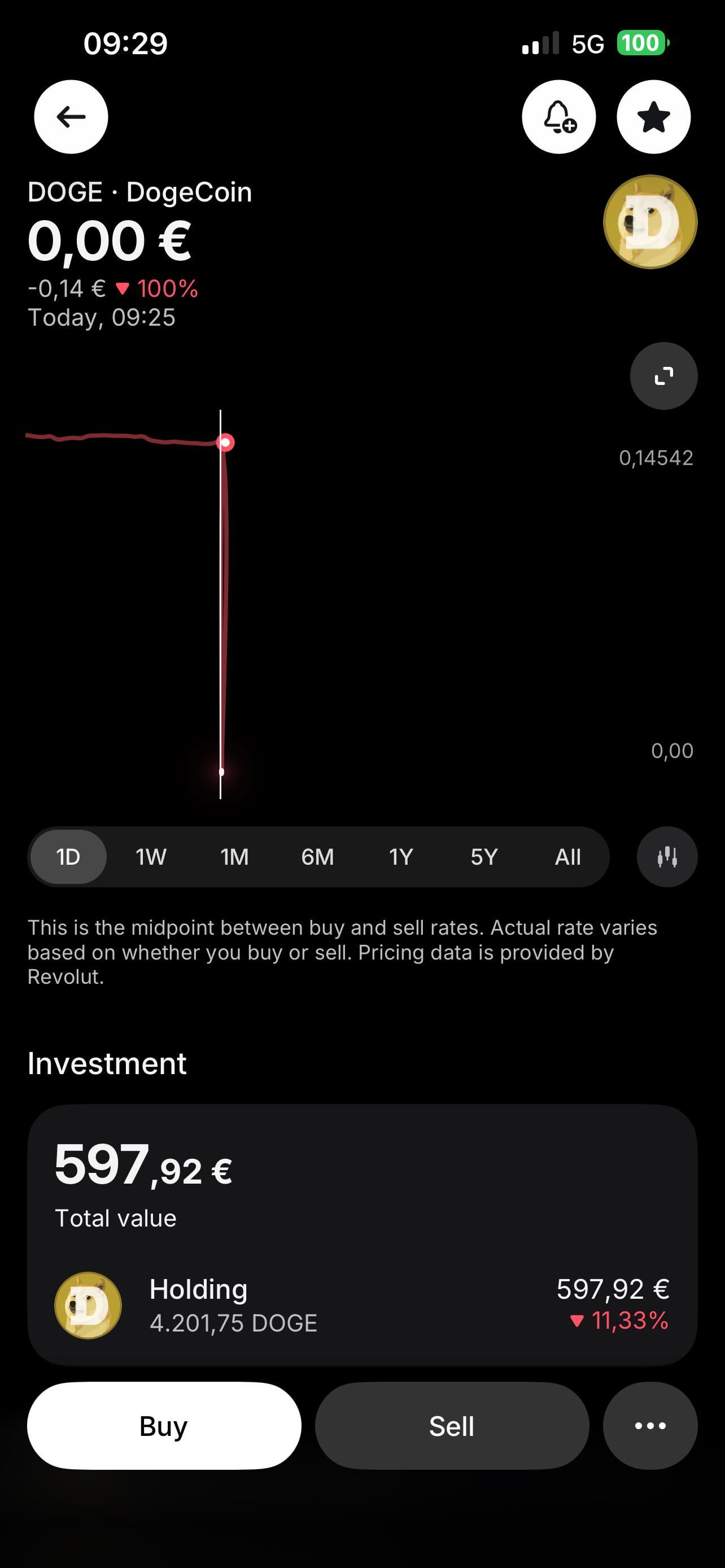725x1568 pixels.
Task: Toggle DogeCoin favorite star
Action: point(653,117)
